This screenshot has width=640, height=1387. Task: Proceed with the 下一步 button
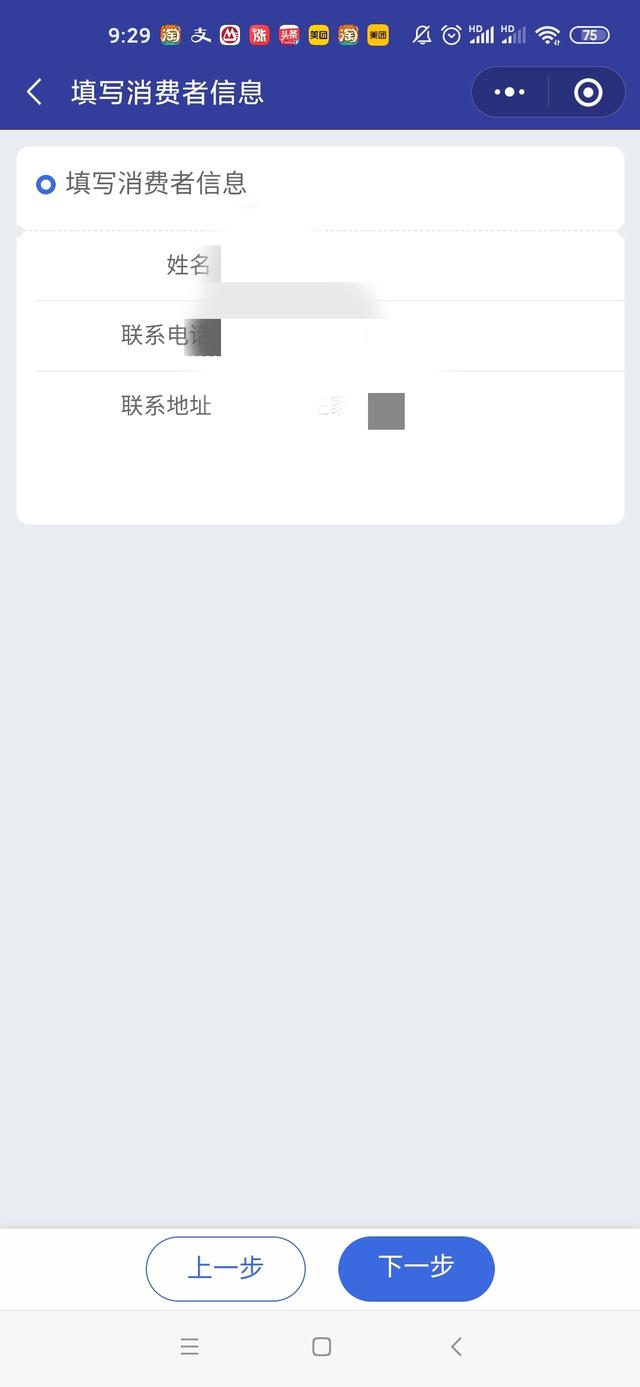coord(416,1268)
